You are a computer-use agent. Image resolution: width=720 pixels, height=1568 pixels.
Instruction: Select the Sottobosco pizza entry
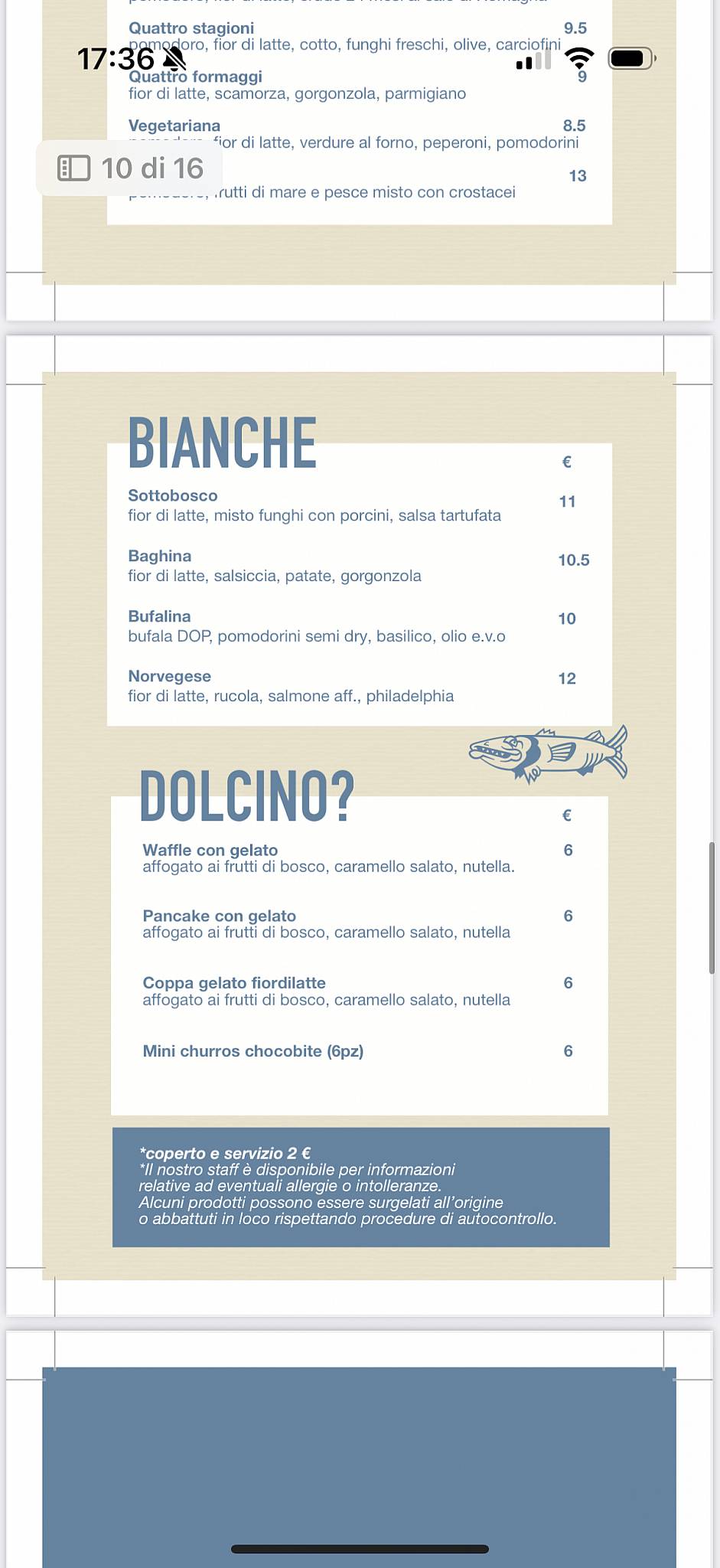(172, 495)
